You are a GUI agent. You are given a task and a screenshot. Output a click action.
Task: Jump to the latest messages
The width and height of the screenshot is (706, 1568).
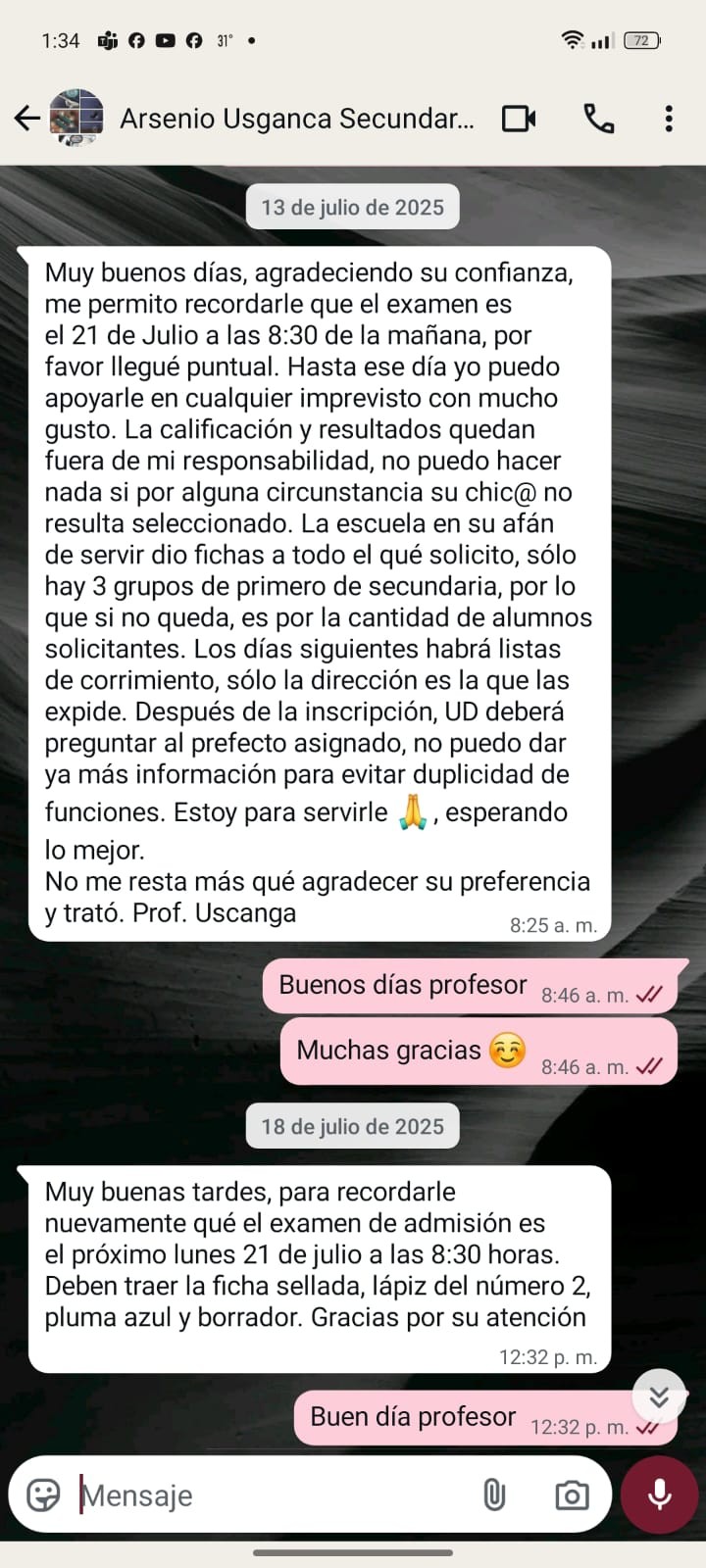coord(659,1396)
